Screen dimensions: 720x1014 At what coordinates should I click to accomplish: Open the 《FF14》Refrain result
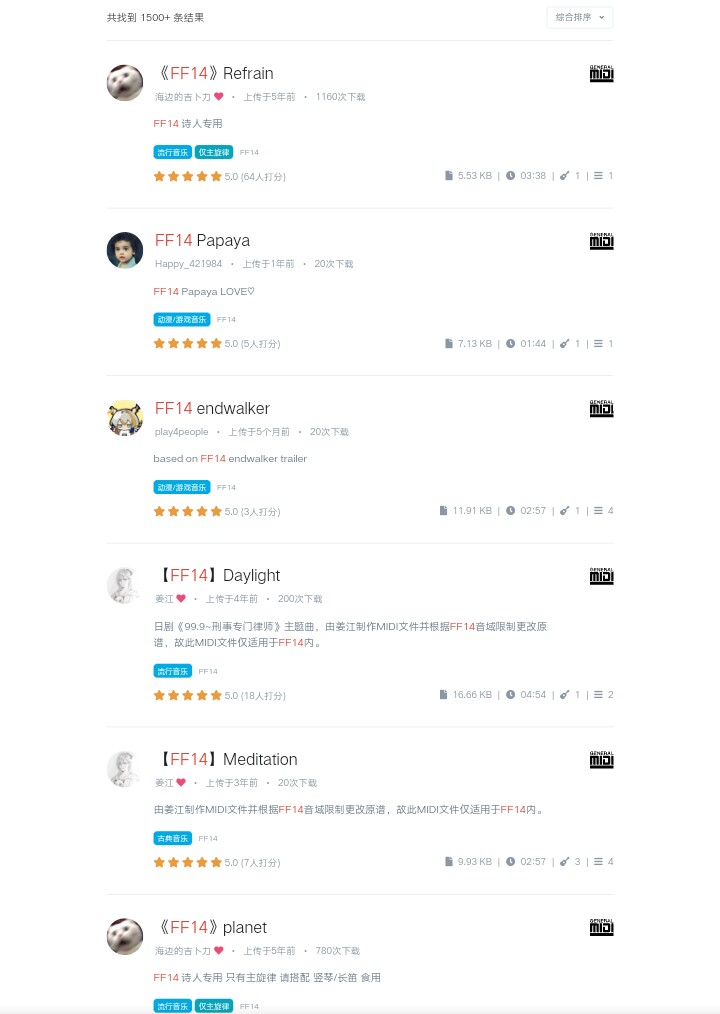(214, 73)
